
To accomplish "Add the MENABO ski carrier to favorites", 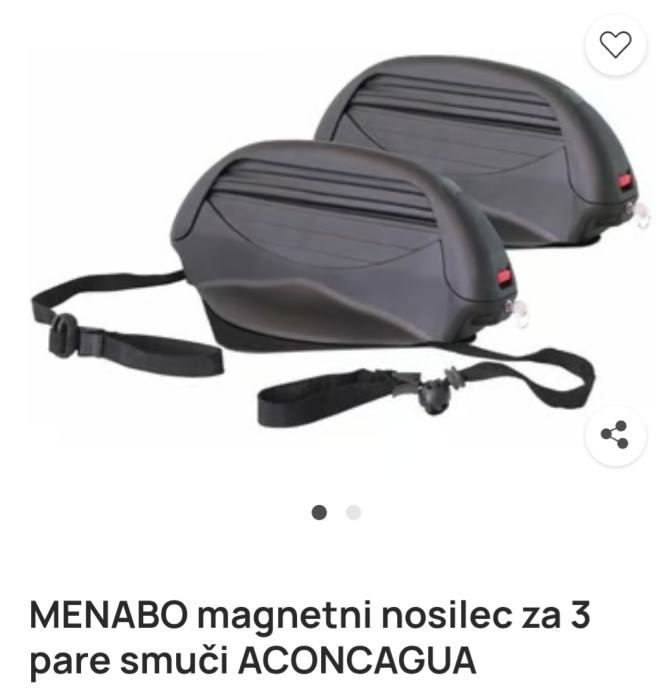I will point(616,45).
